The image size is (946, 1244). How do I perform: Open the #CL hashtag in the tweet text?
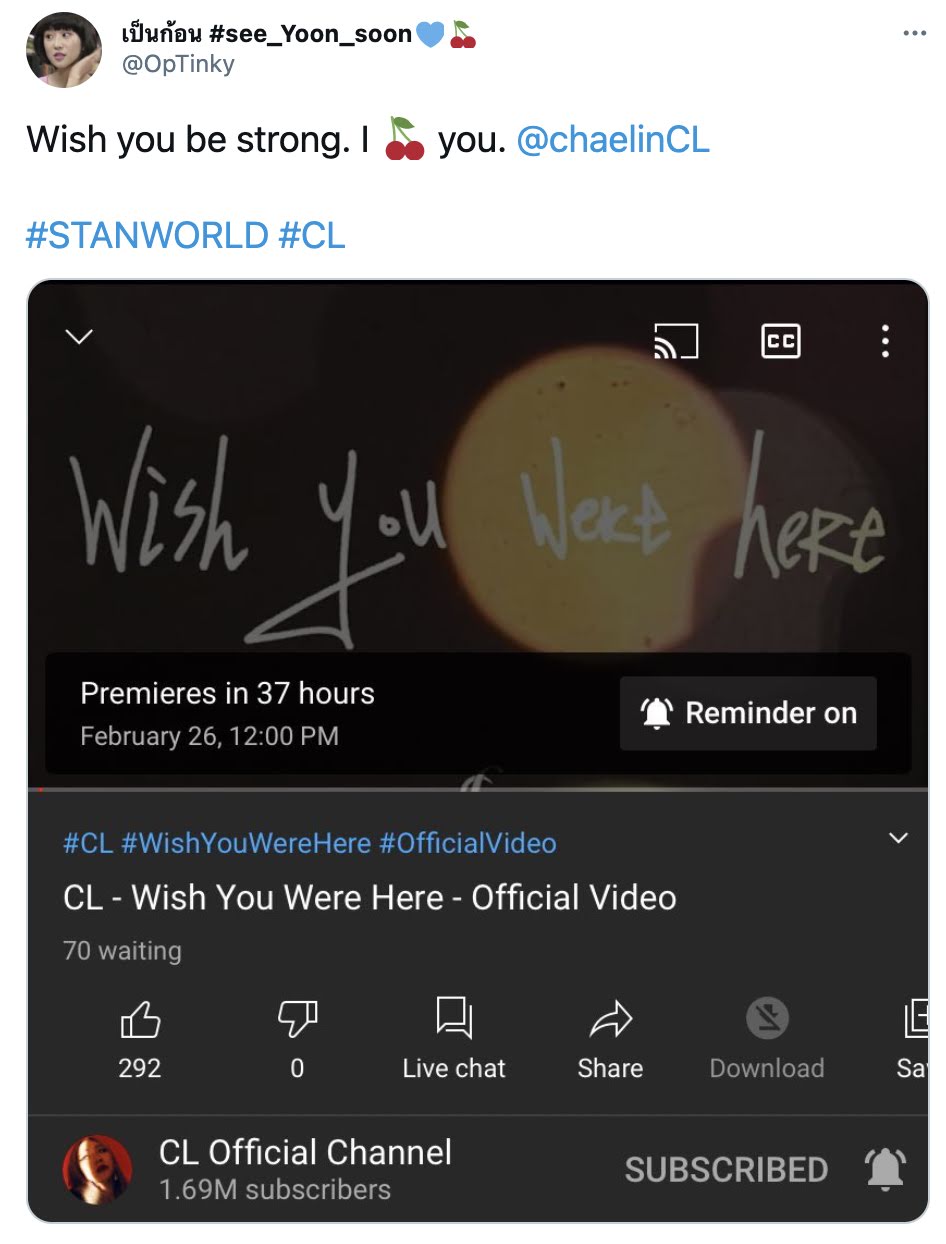tap(312, 236)
